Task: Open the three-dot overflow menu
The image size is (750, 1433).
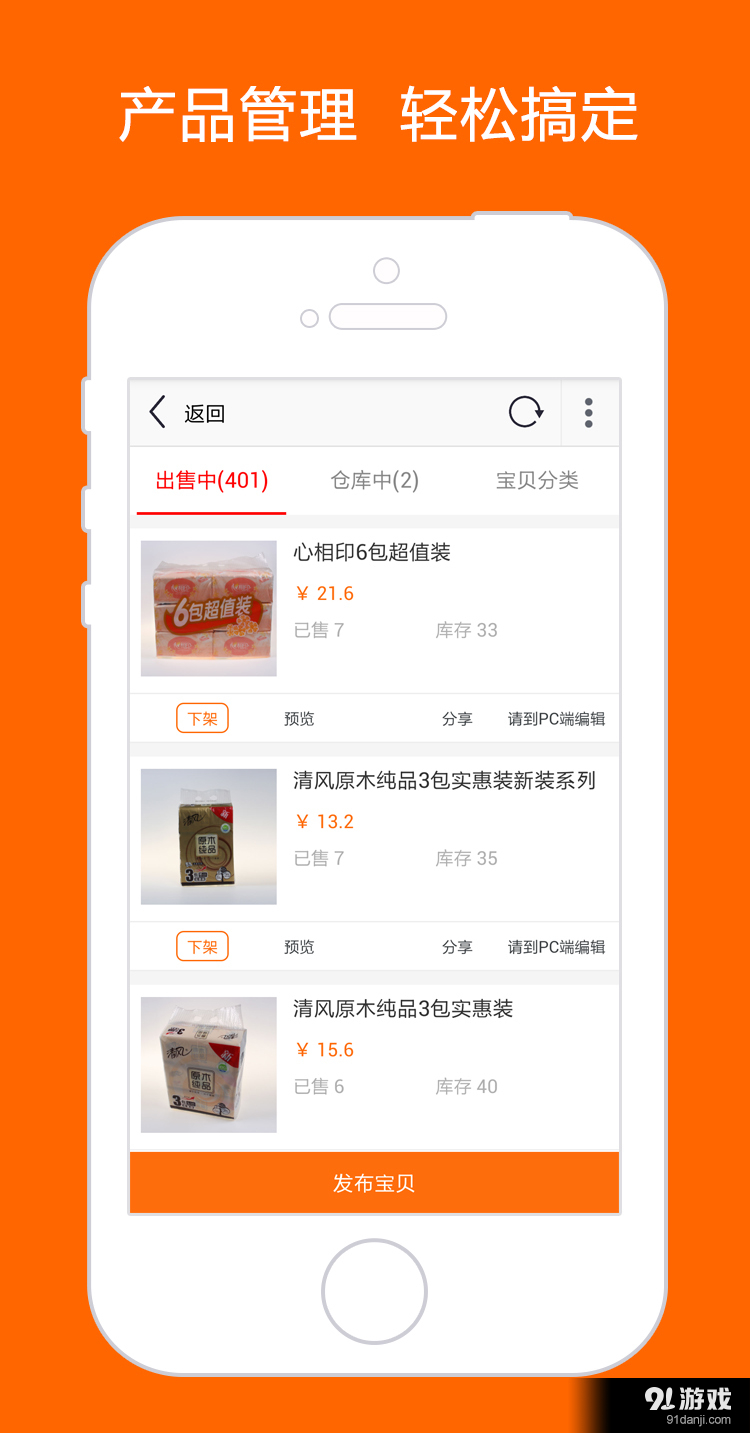Action: [x=589, y=412]
